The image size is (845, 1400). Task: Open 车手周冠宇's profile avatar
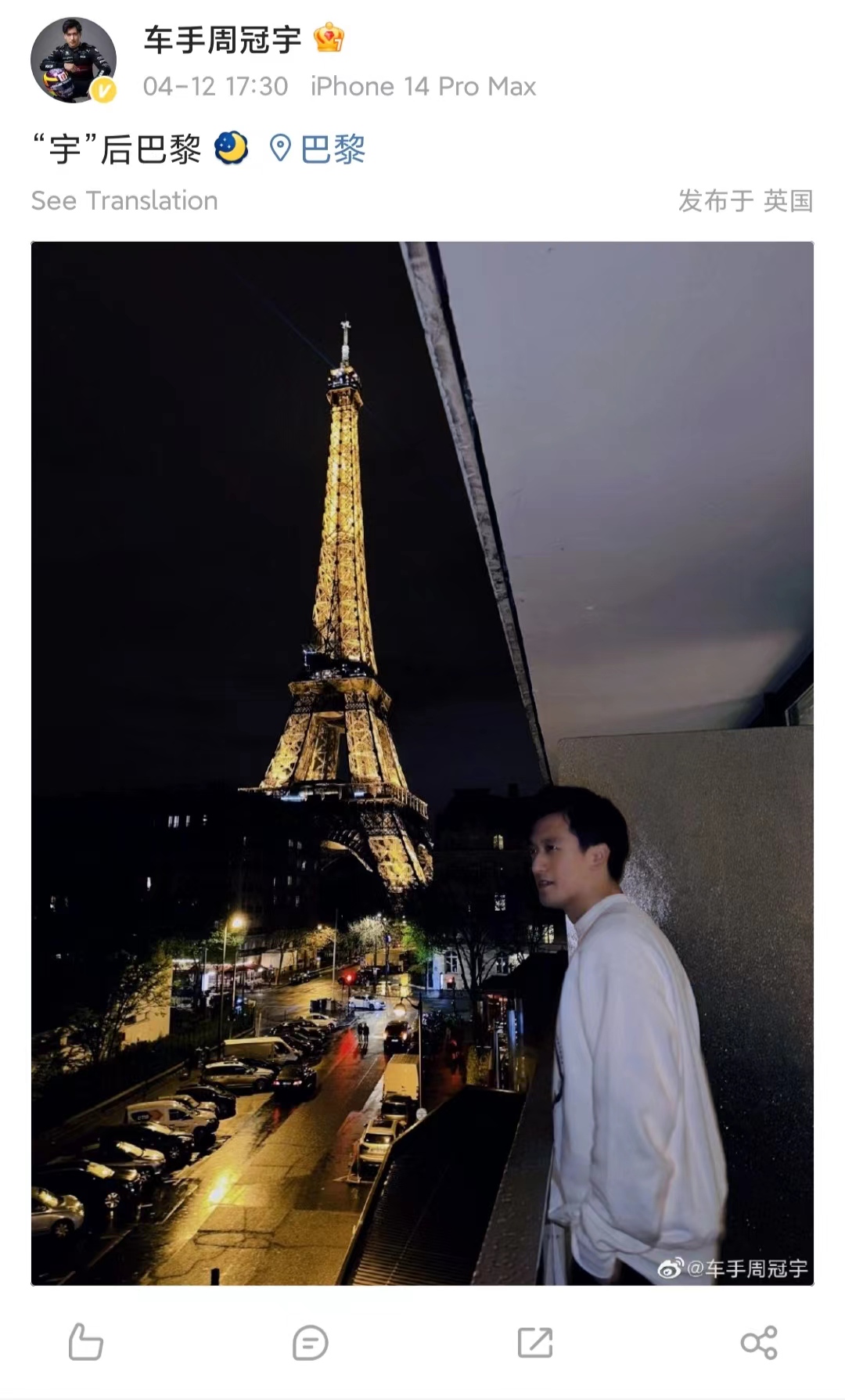tap(74, 60)
